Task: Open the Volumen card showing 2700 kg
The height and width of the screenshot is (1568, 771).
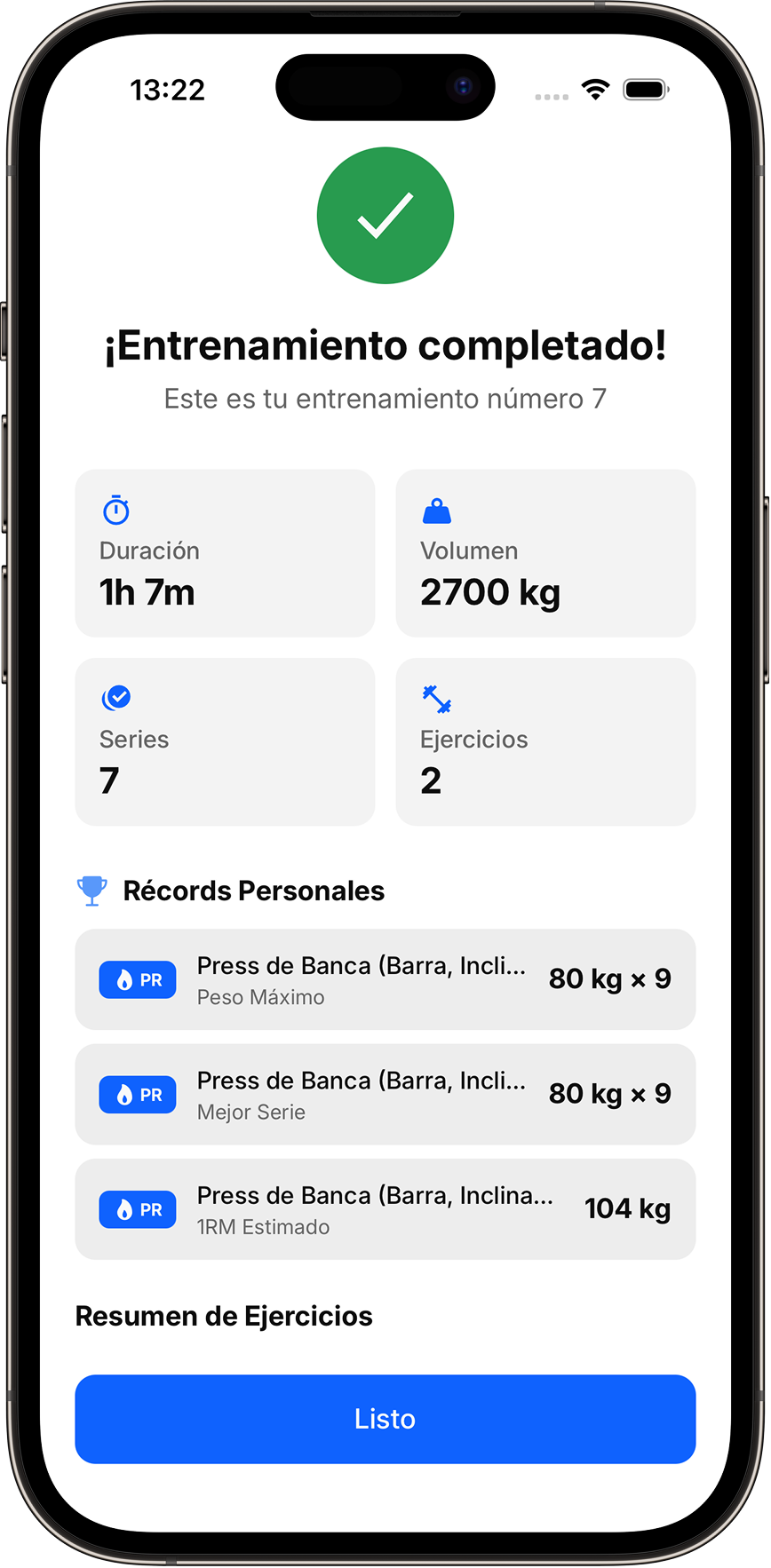Action: tap(545, 553)
